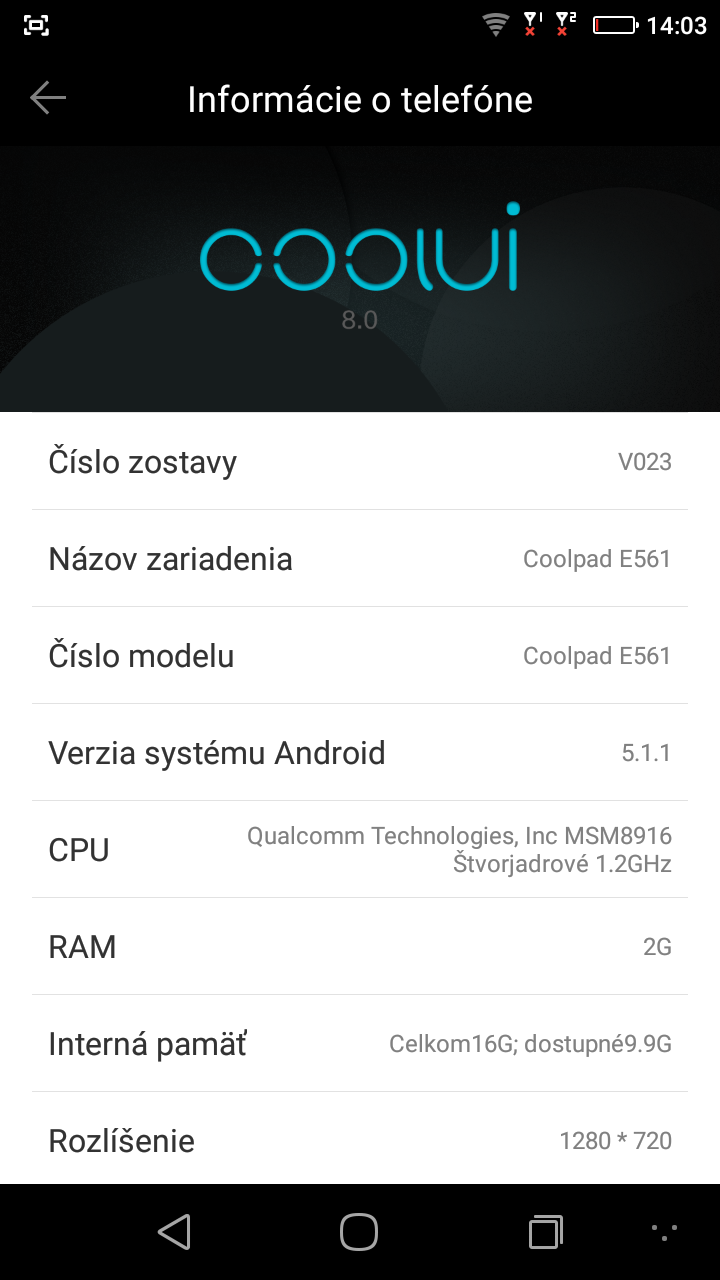Image resolution: width=720 pixels, height=1280 pixels.
Task: Select the Verzia systému Android row
Action: tap(360, 753)
